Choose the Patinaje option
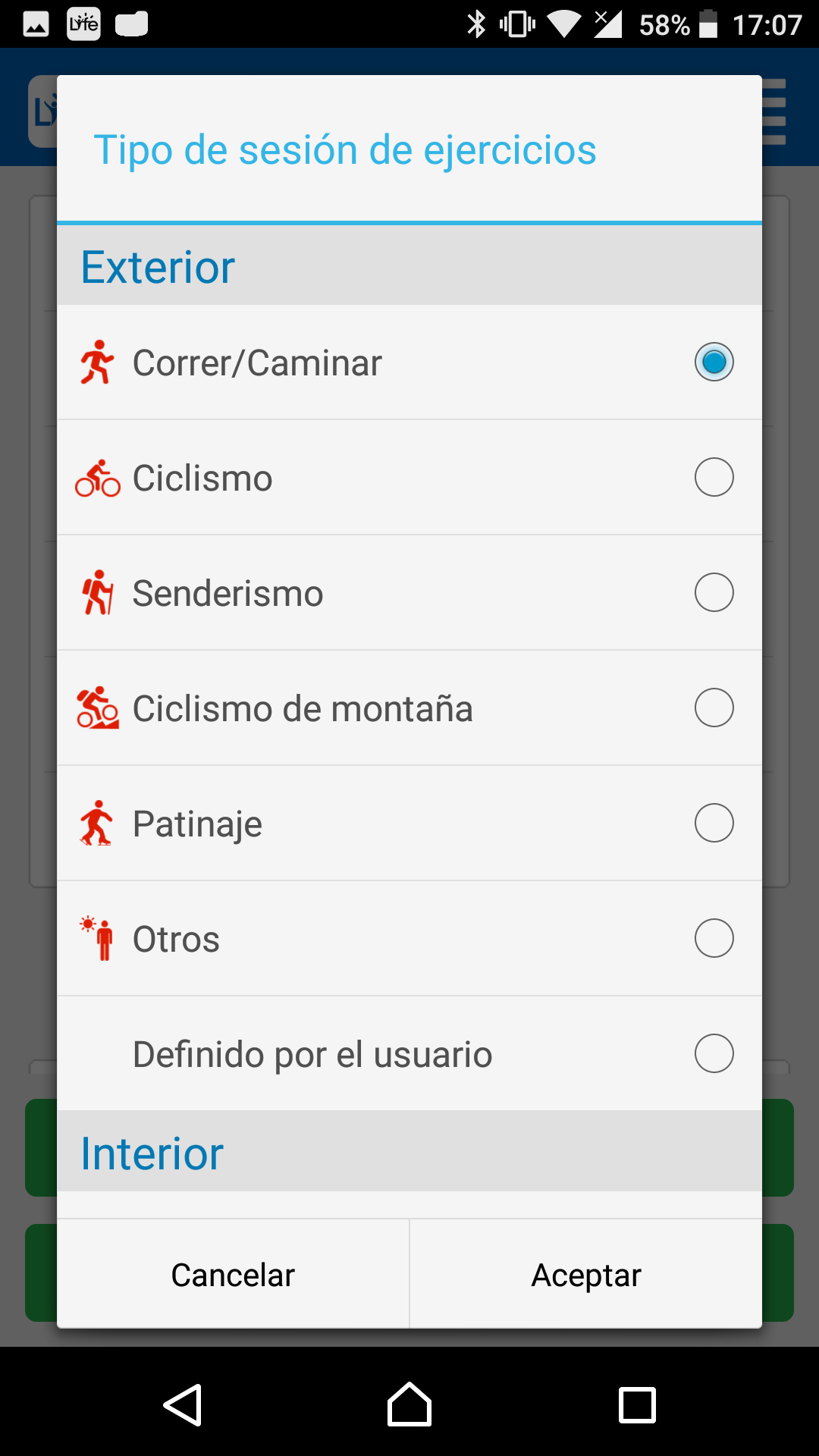This screenshot has height=1456, width=819. click(x=409, y=824)
